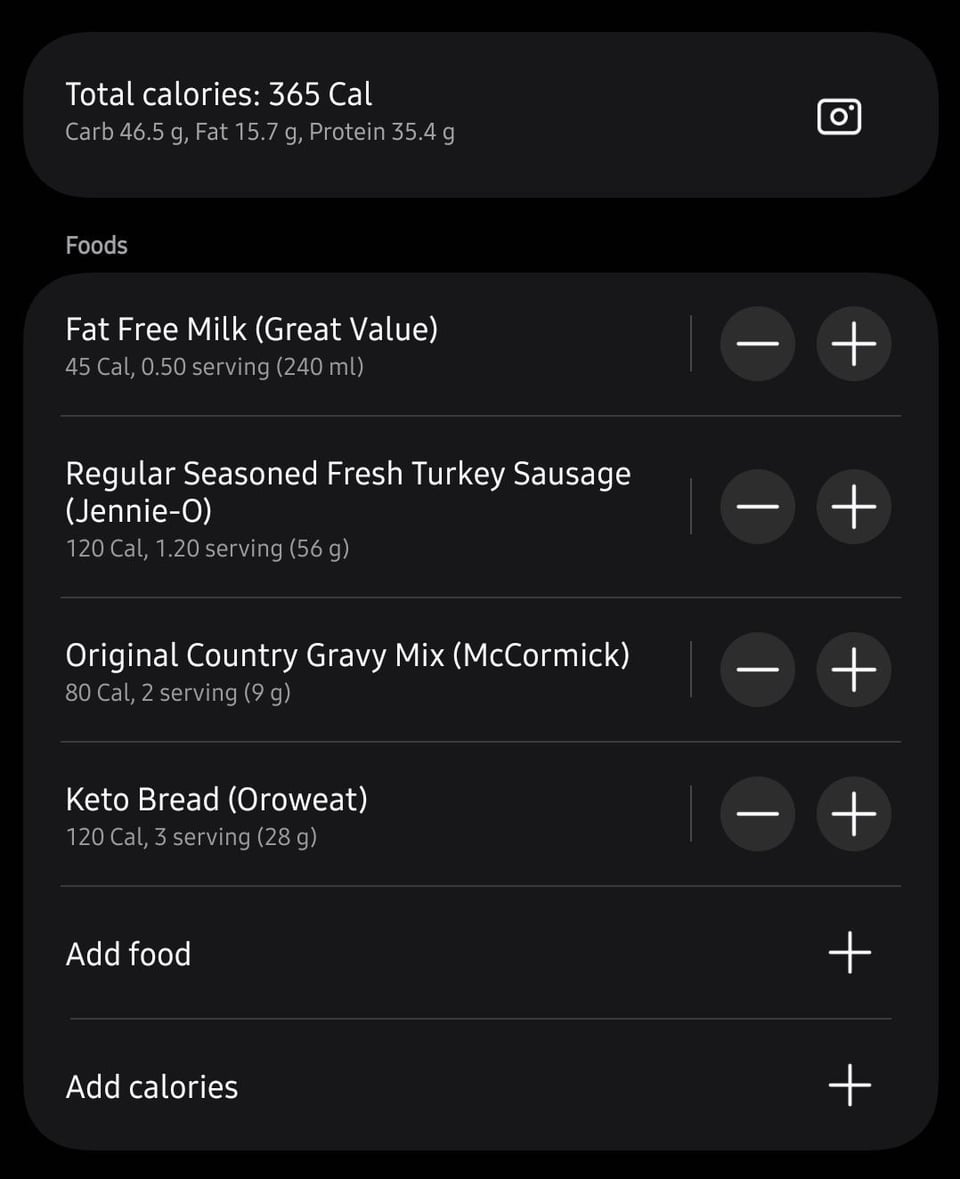View Original Country Gravy Mix entry
This screenshot has height=1179, width=960.
pyautogui.click(x=350, y=671)
